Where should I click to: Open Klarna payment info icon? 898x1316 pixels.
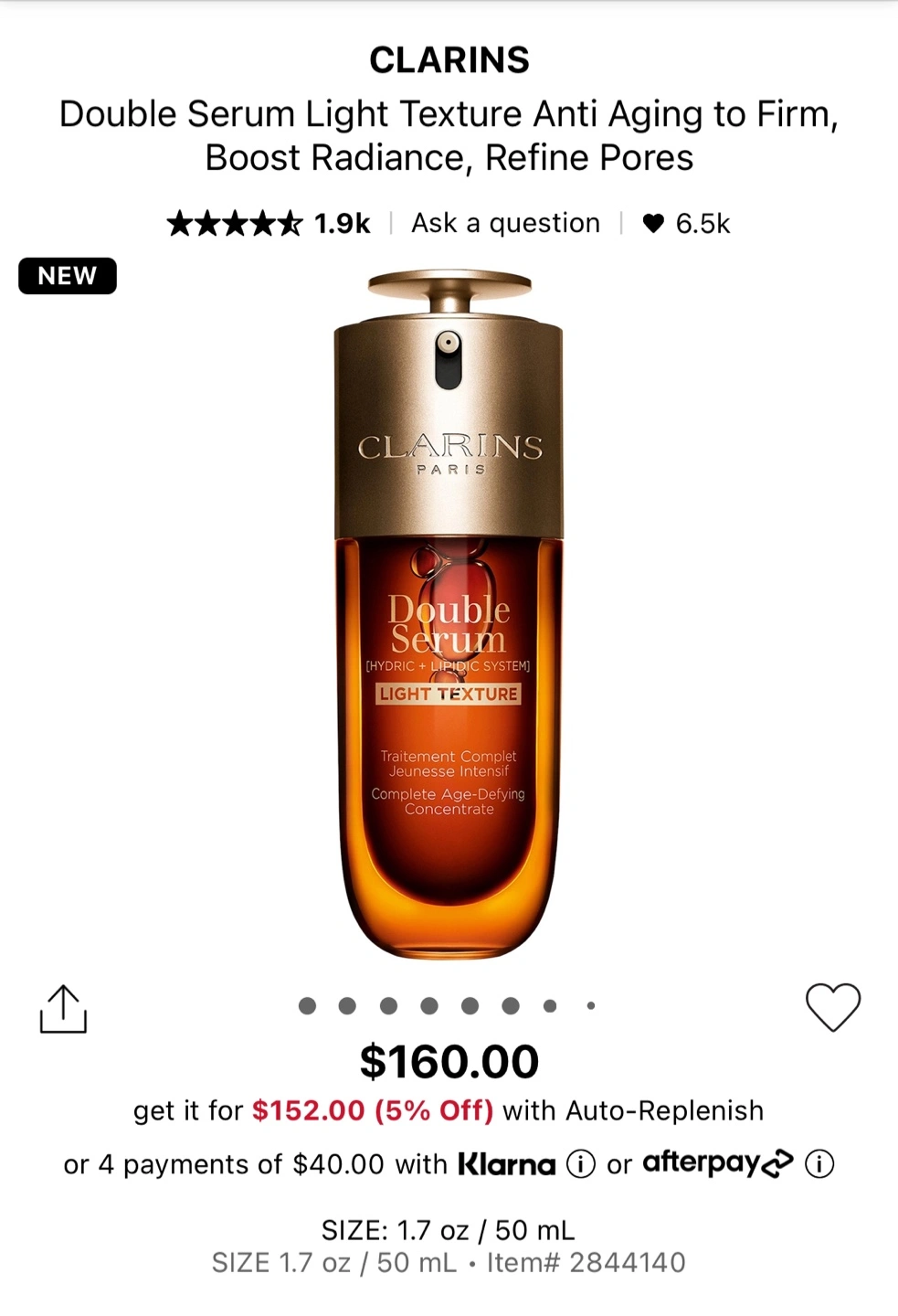click(x=581, y=1164)
